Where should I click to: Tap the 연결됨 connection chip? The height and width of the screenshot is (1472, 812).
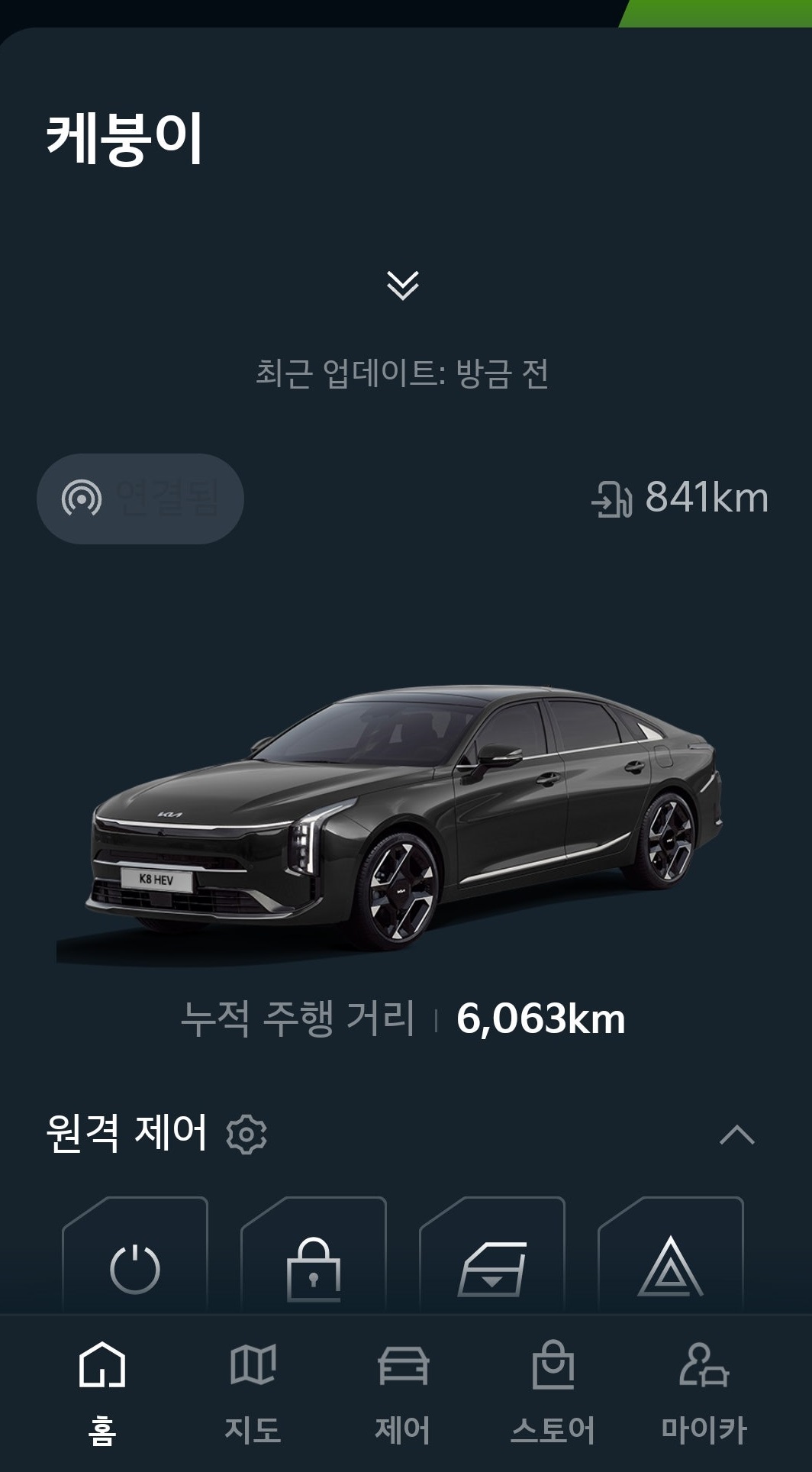point(140,499)
